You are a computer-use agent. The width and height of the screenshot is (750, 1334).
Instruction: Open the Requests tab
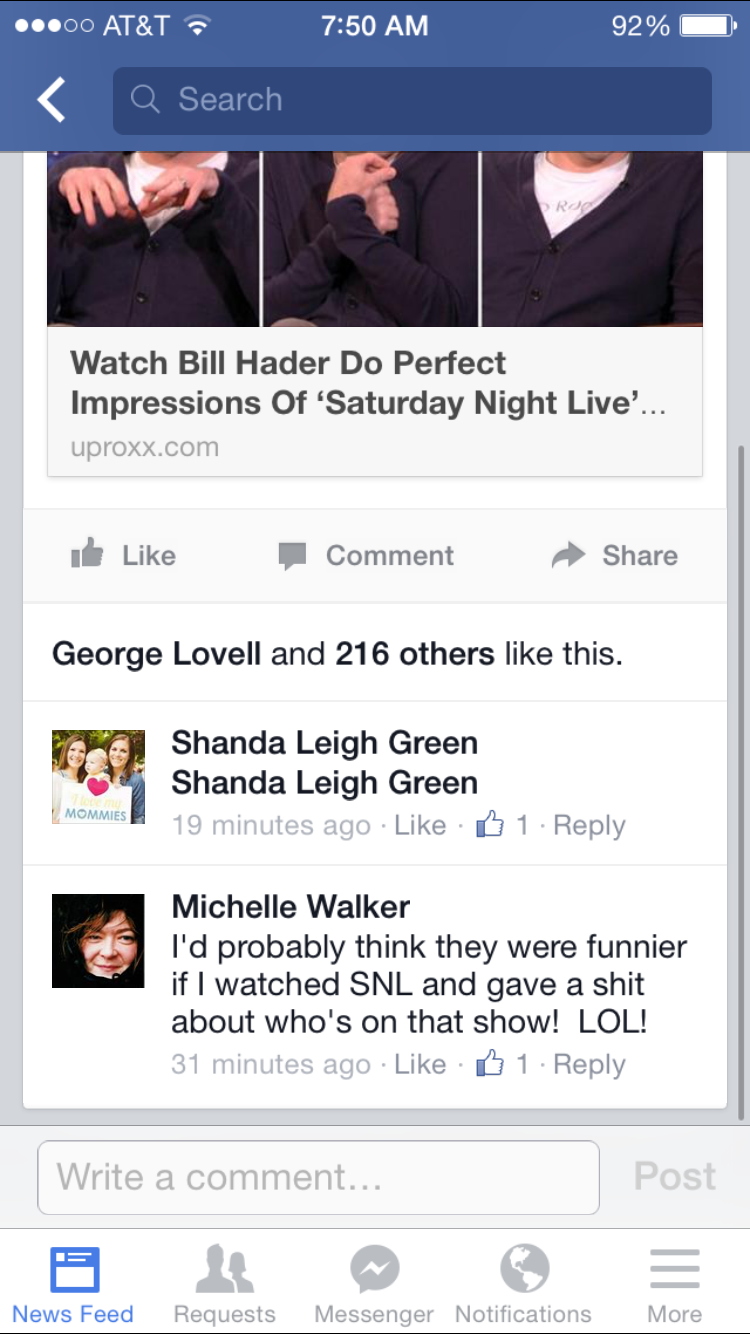(224, 1283)
